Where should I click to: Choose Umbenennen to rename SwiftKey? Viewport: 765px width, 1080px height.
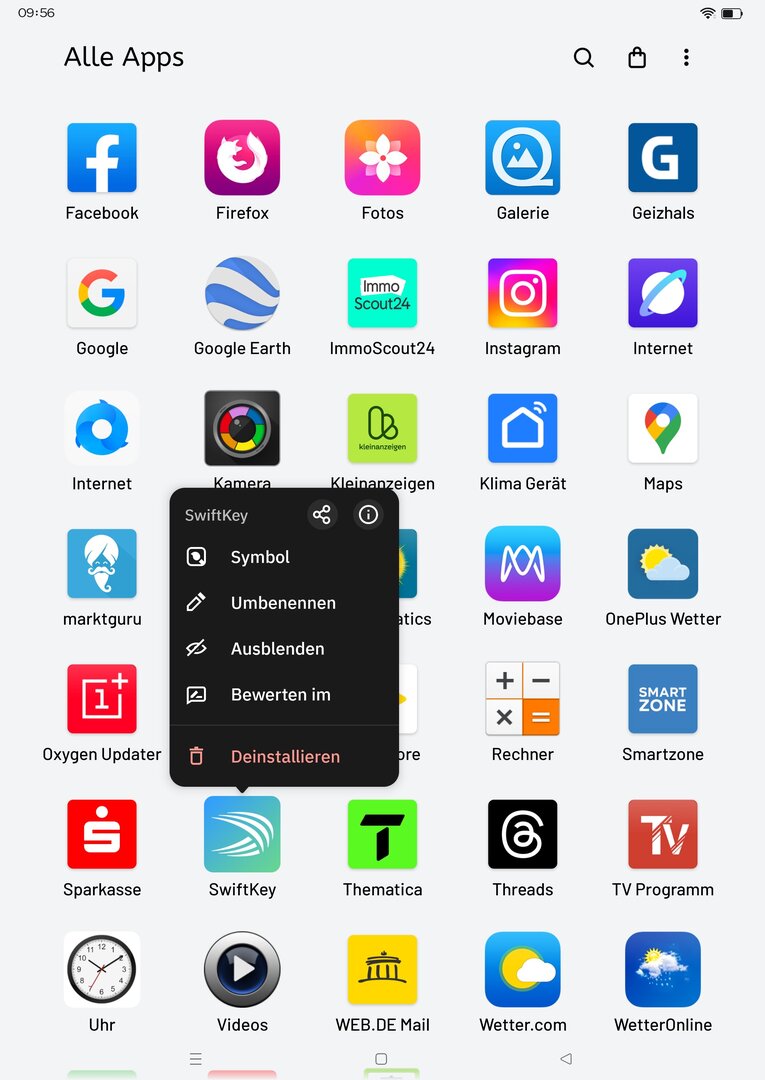tap(282, 603)
